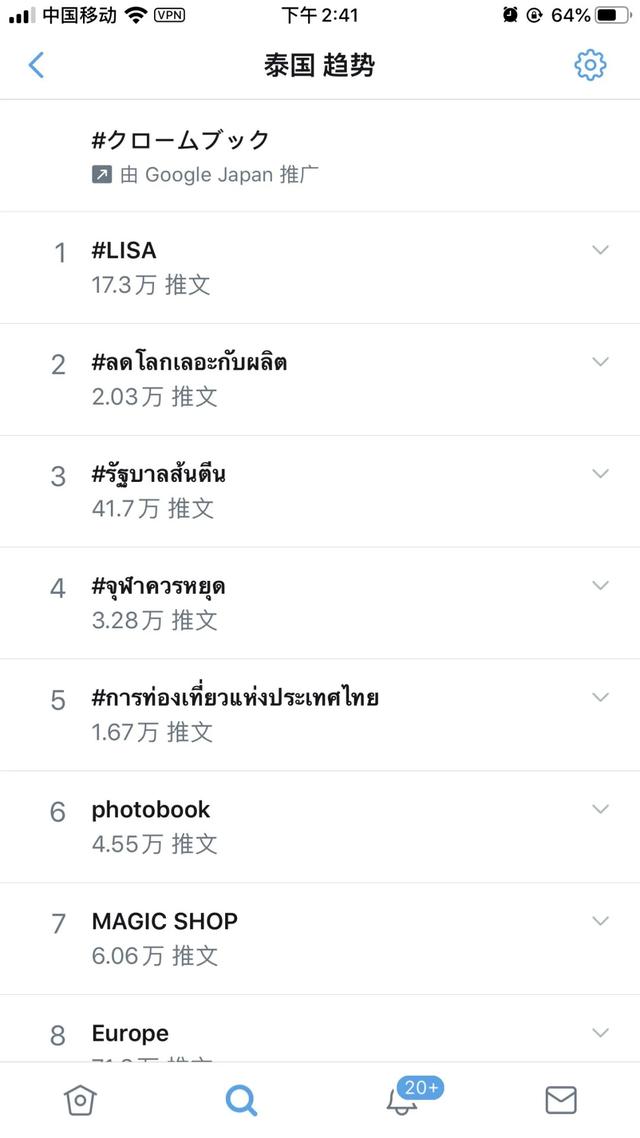Select the Search tab

point(241,1100)
